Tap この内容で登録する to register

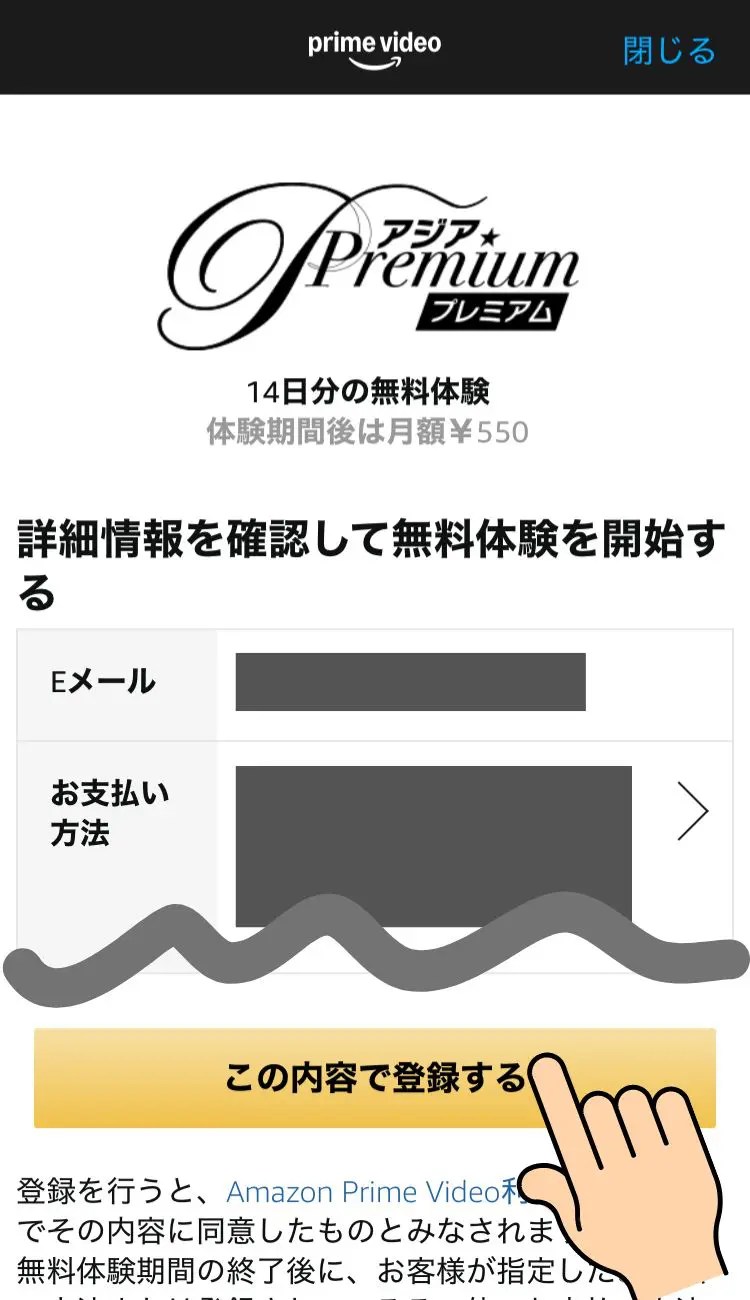[x=330, y=1078]
